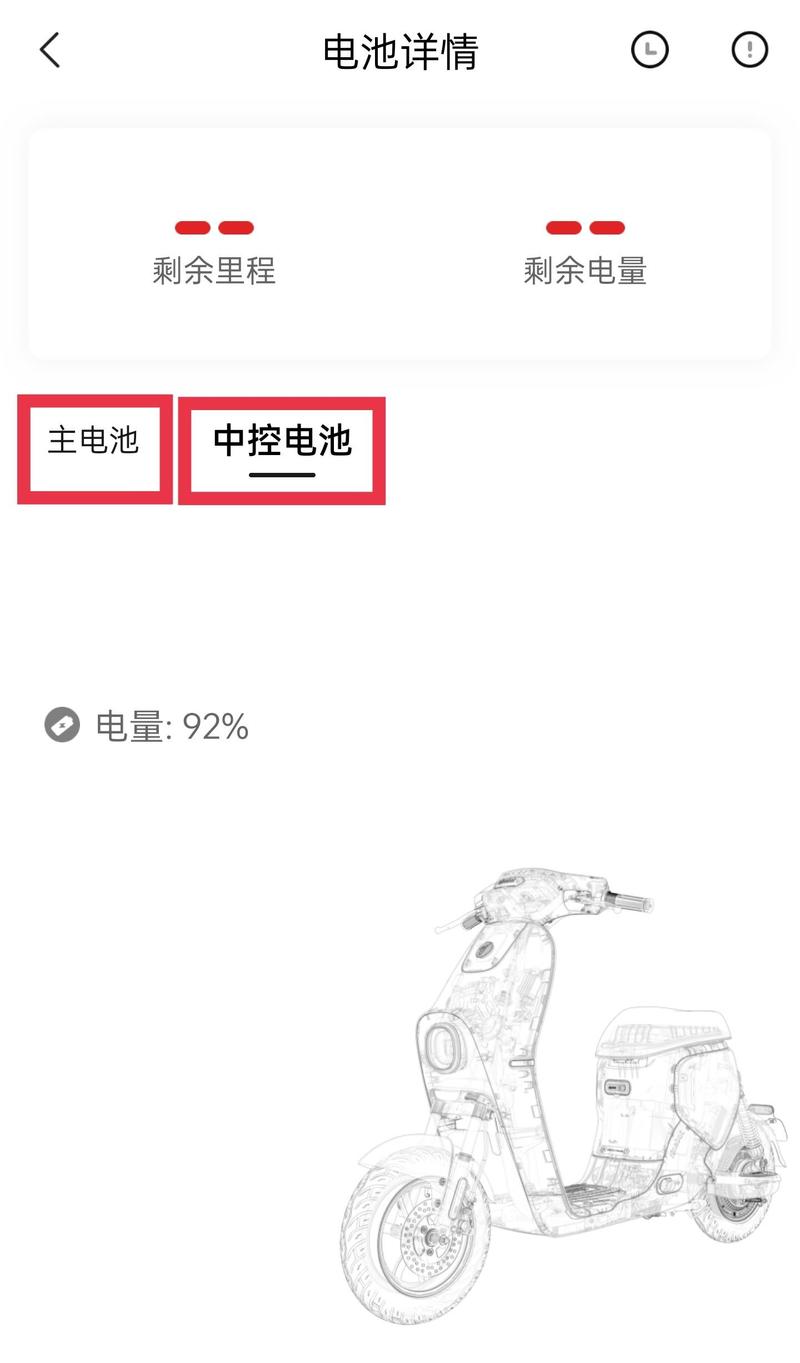Go back from the 电池详情 screen

(50, 50)
